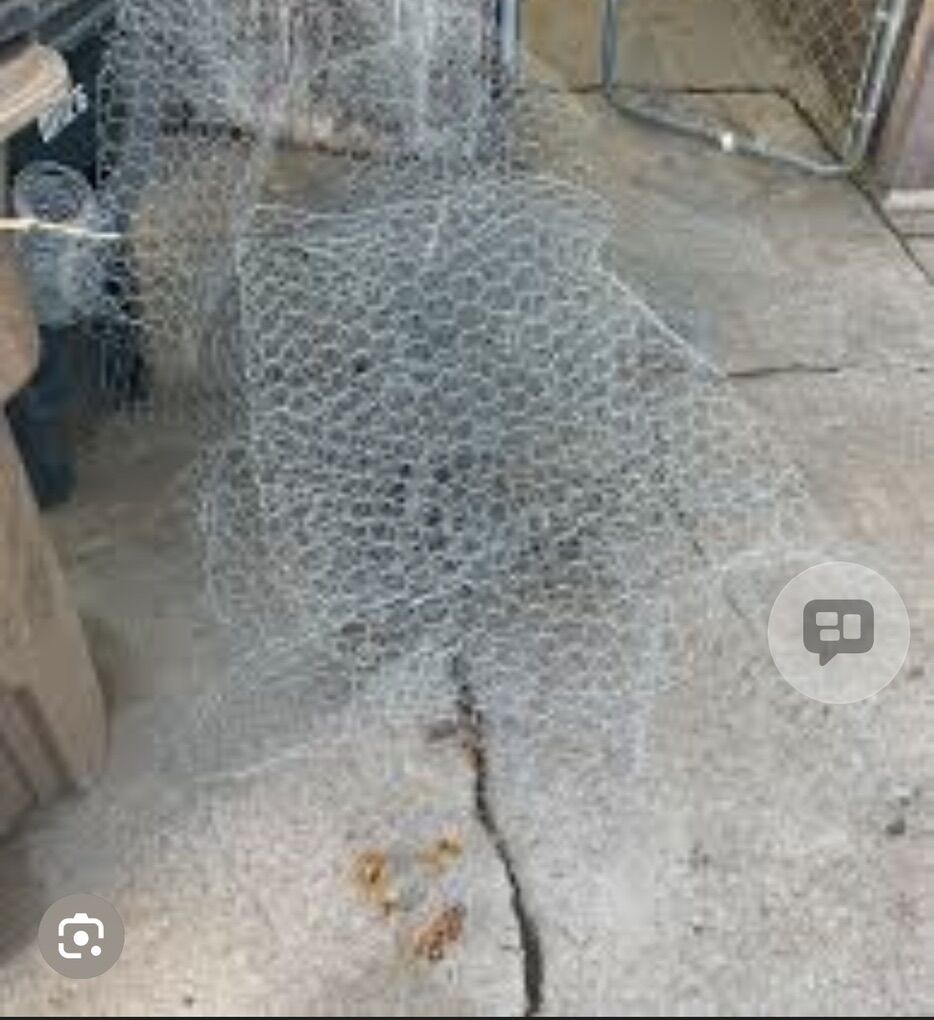Screen dimensions: 934x1020
Task: Click the rust stains on the pavement
Action: coord(400,890)
